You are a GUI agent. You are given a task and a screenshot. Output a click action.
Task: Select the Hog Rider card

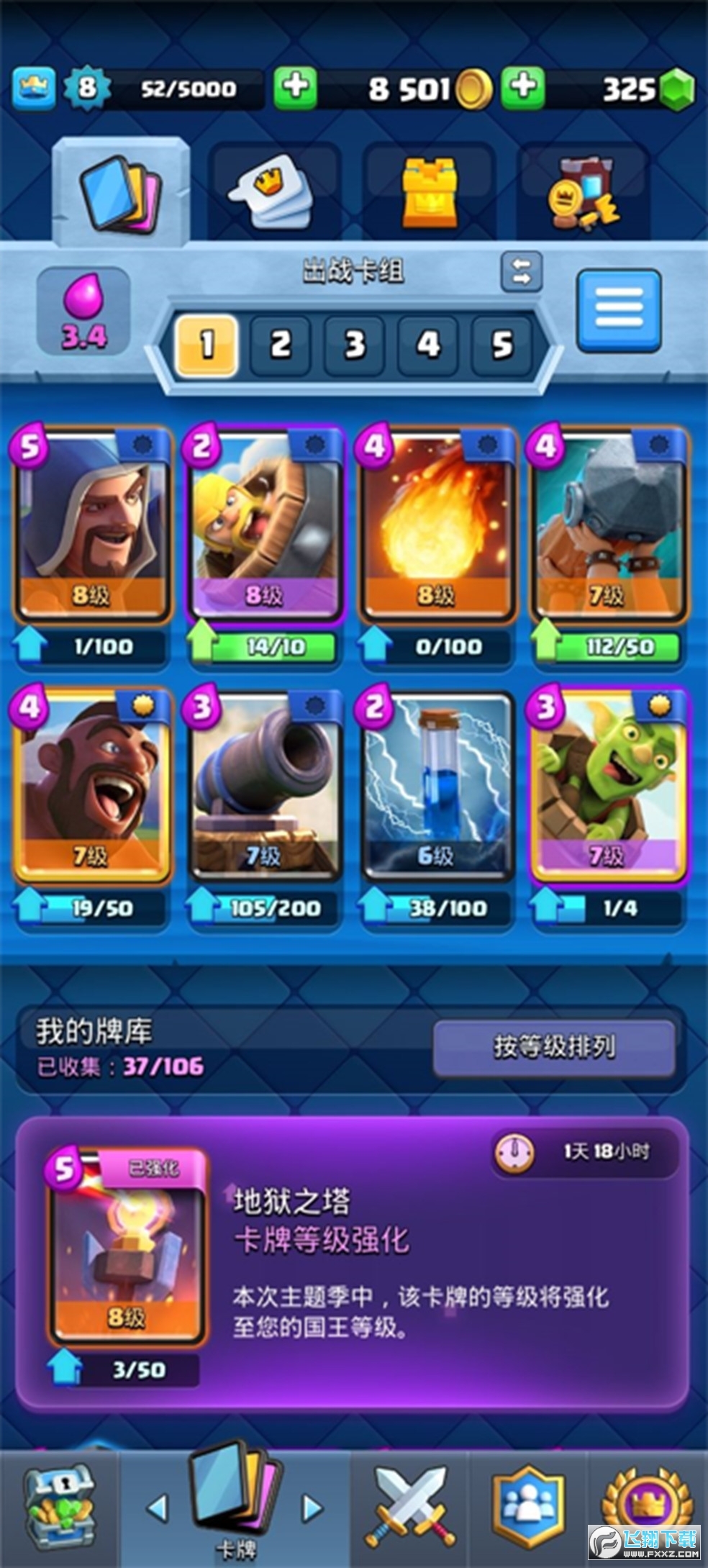click(91, 786)
